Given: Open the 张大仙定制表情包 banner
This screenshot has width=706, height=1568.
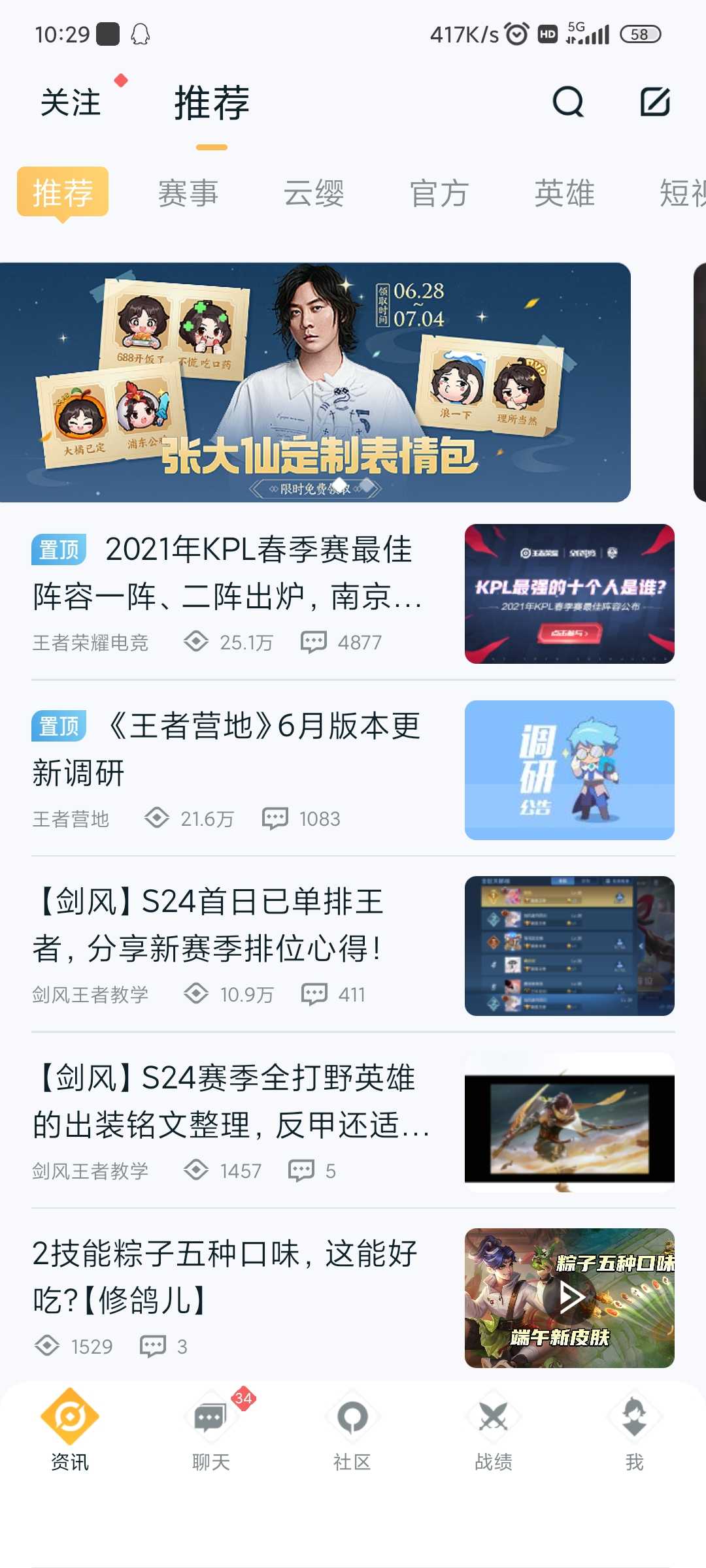Looking at the screenshot, I should click(315, 382).
